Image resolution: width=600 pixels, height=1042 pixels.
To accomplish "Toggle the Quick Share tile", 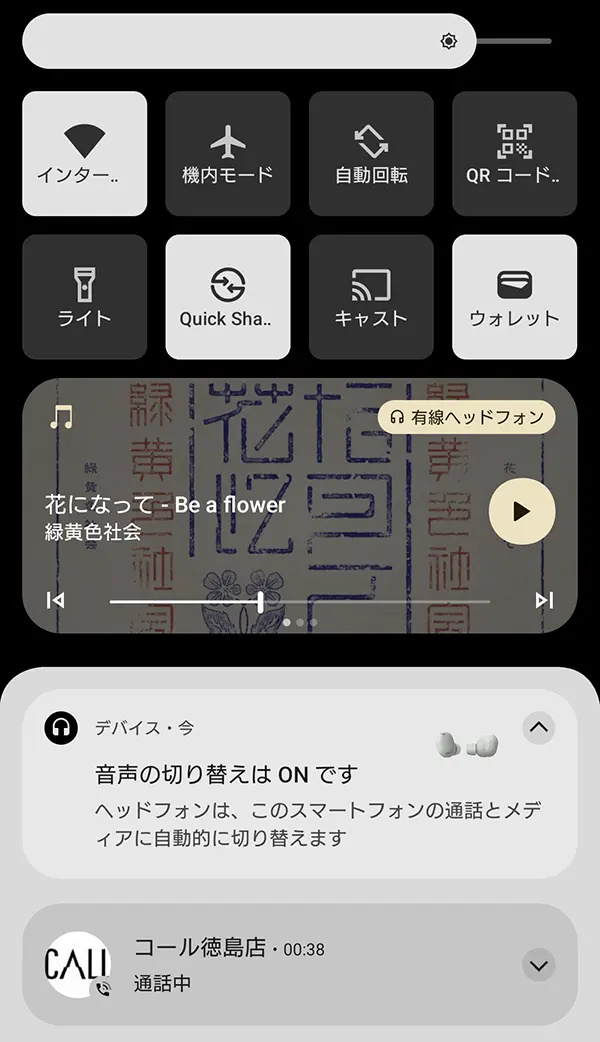I will pyautogui.click(x=228, y=297).
